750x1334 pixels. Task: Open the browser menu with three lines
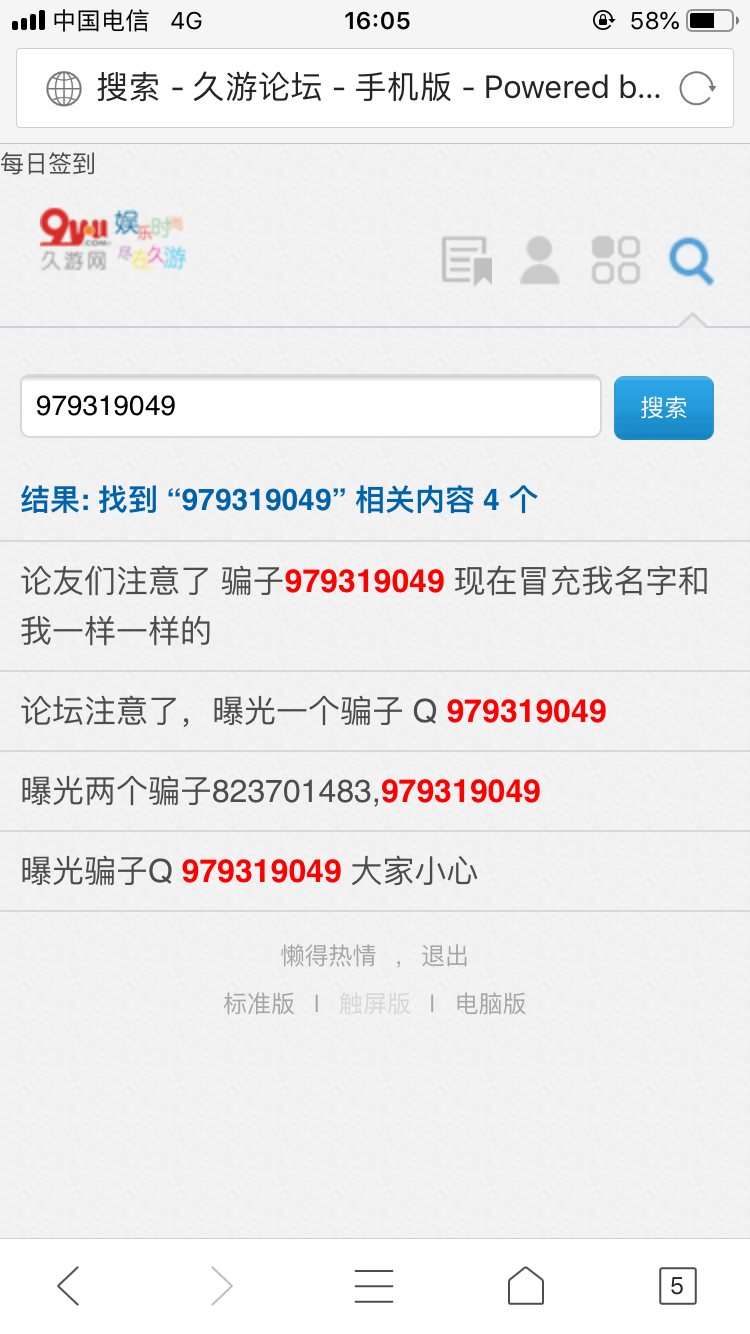[x=374, y=1286]
